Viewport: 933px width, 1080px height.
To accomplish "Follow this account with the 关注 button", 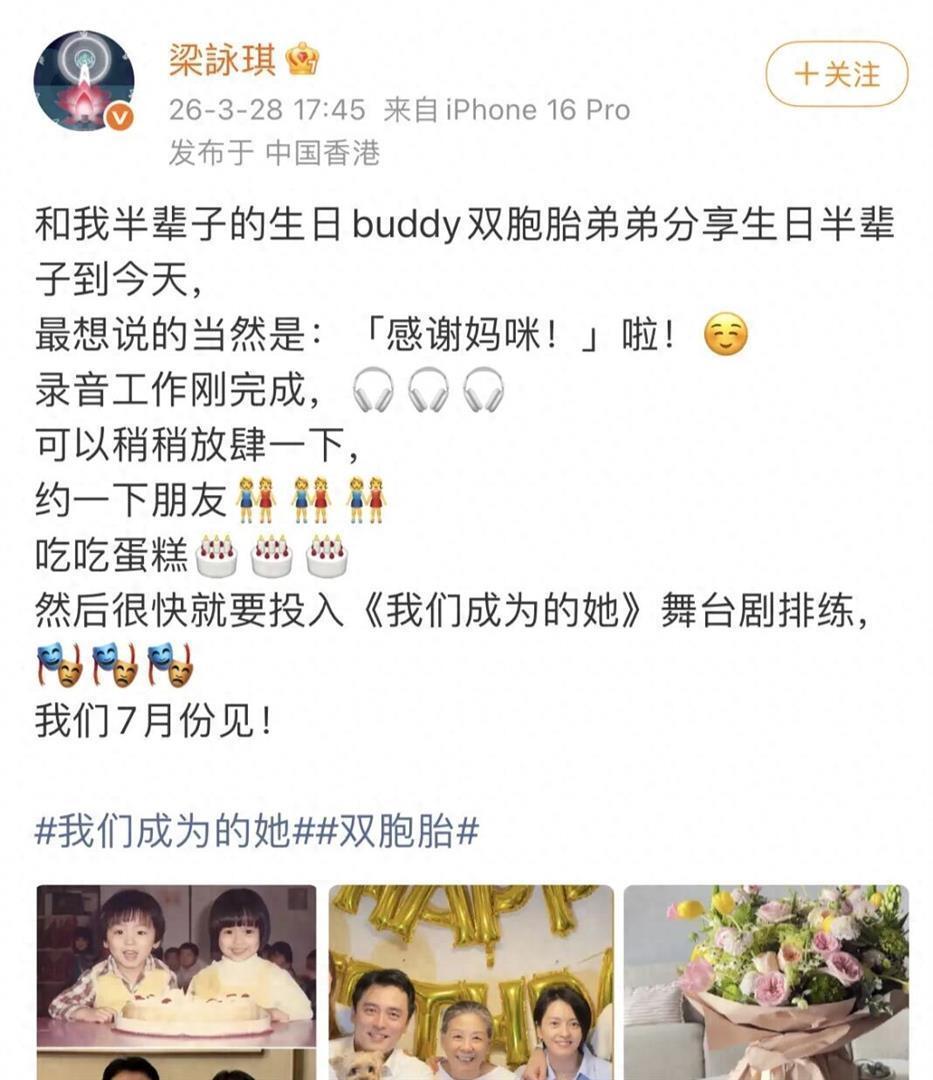I will [836, 75].
